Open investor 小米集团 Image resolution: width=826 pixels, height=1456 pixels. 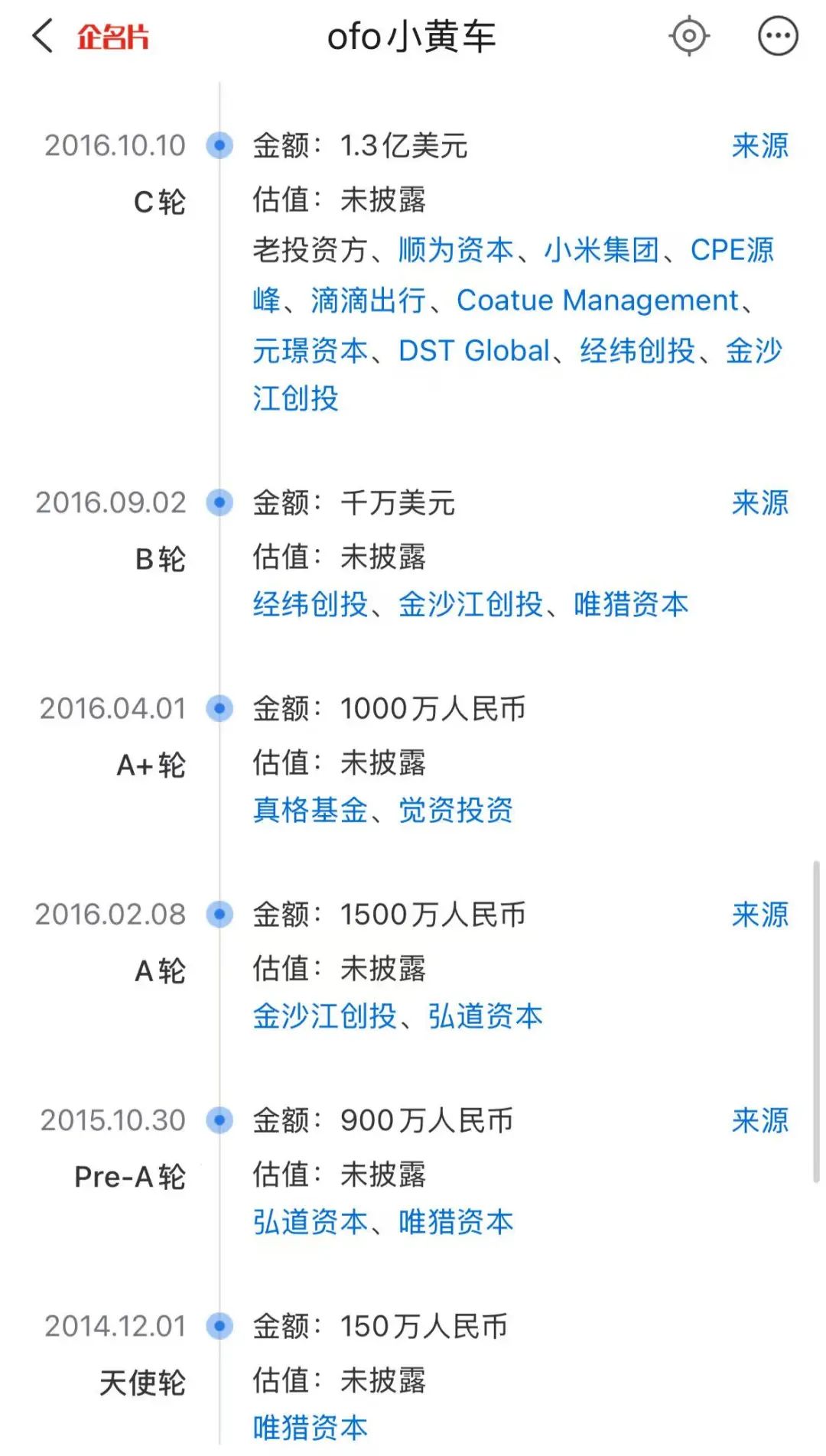click(602, 250)
